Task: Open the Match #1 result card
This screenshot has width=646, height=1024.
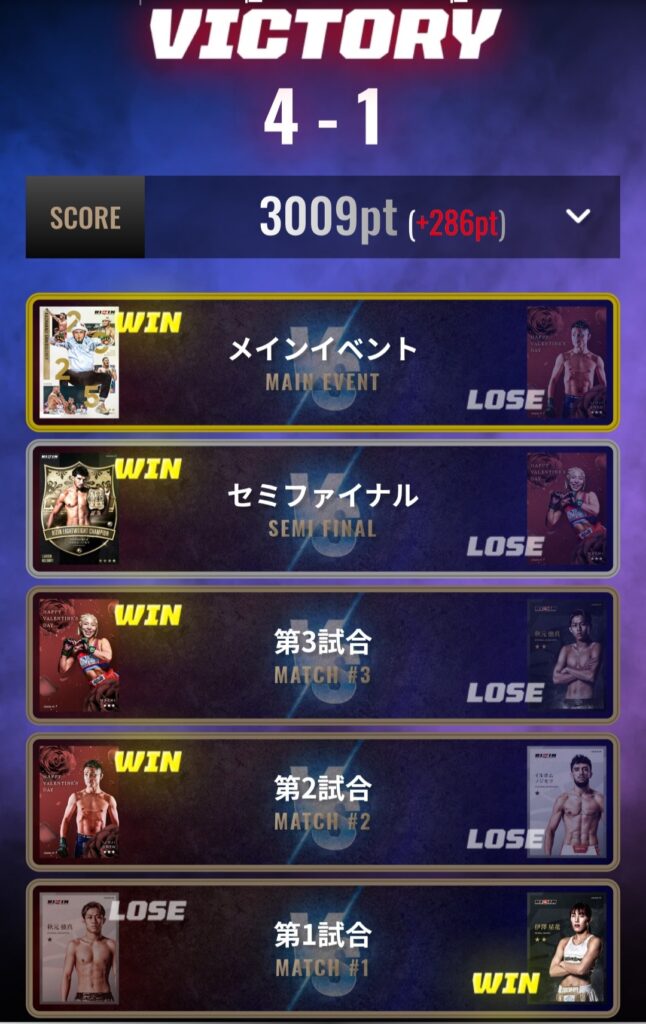Action: (322, 948)
